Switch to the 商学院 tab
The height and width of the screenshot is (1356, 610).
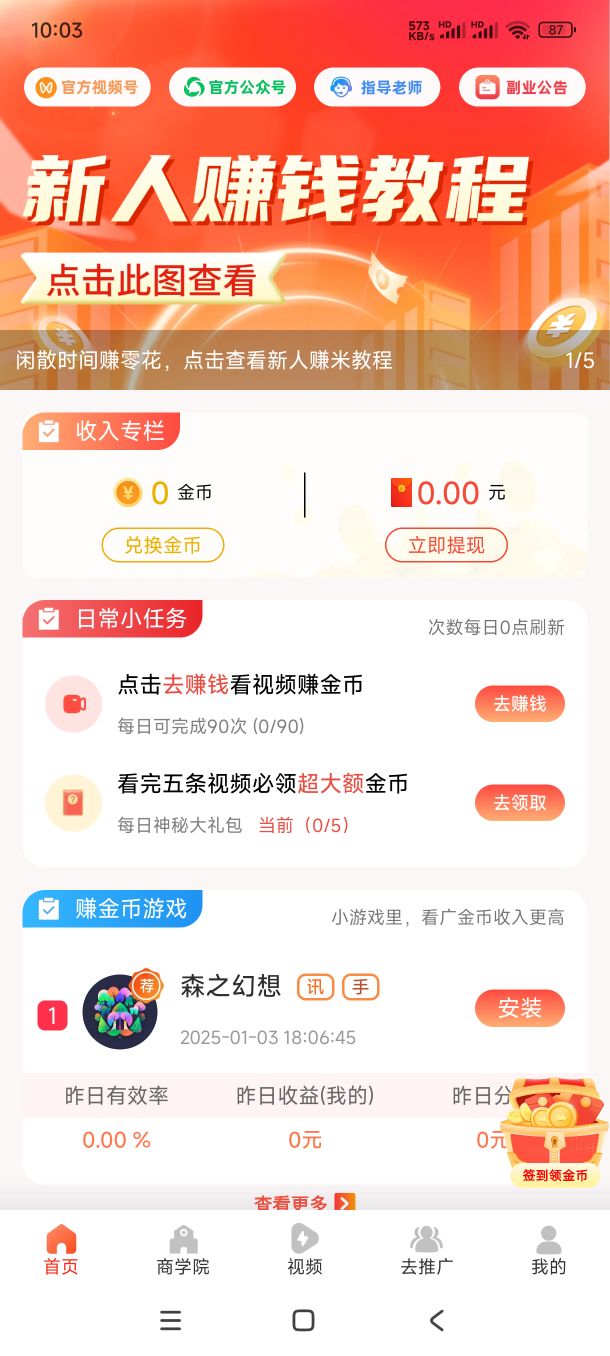[x=183, y=1250]
